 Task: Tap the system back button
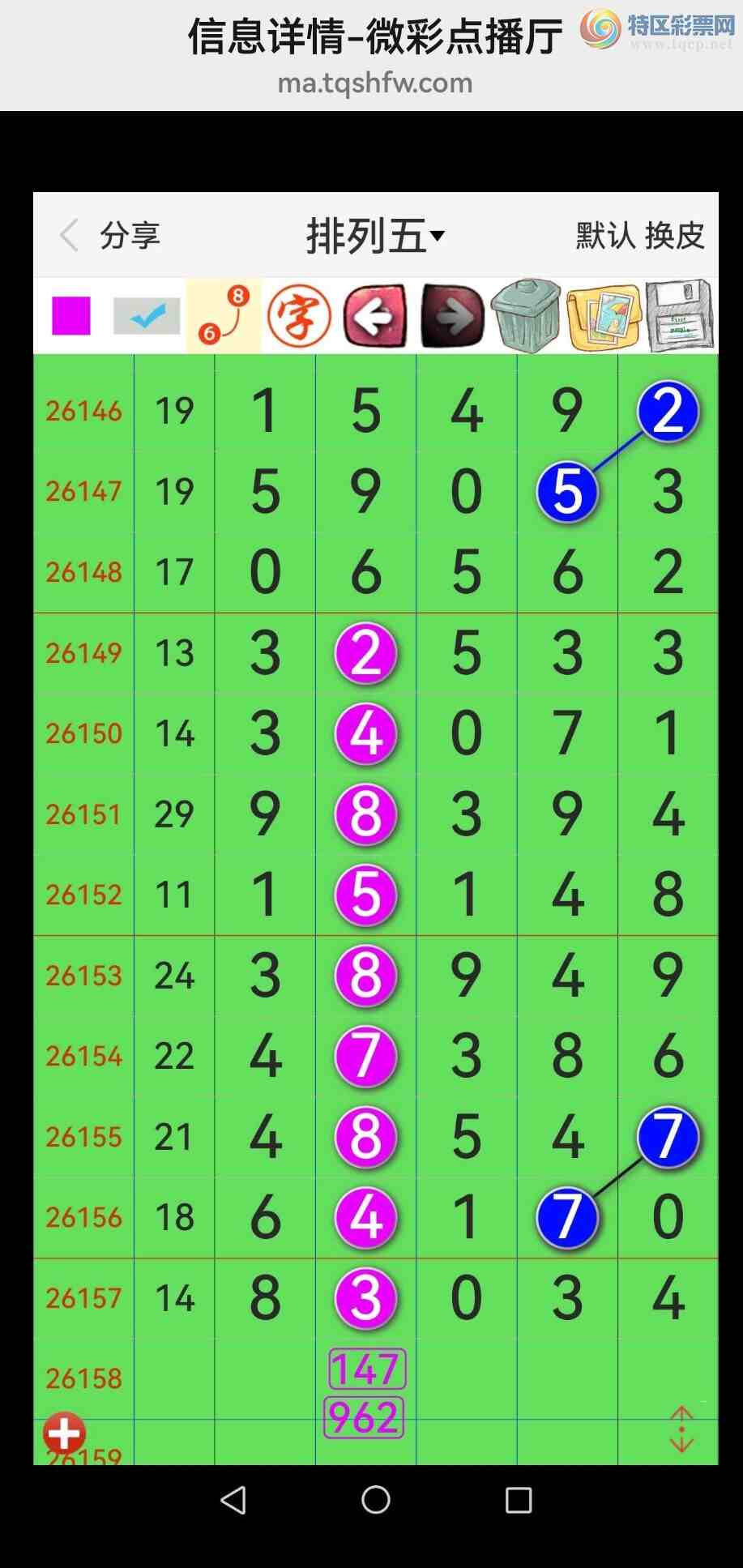(233, 1500)
